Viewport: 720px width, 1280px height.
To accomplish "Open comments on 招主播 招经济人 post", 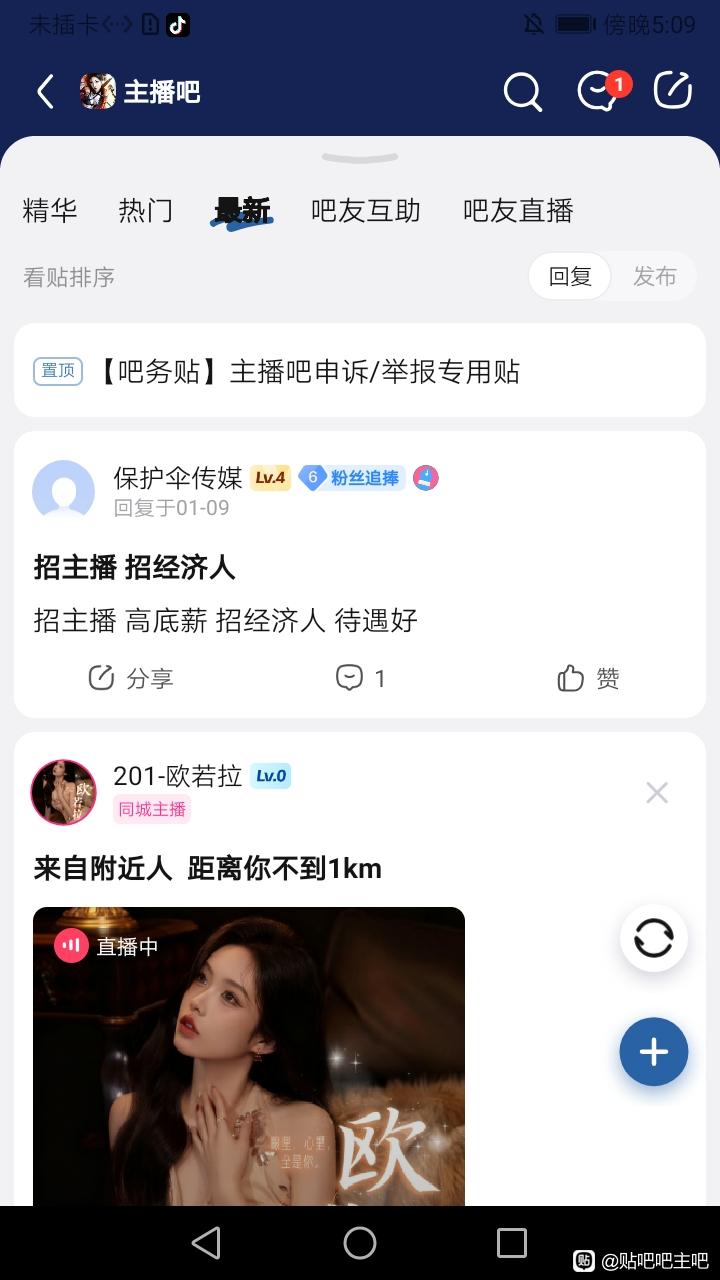I will click(x=360, y=678).
